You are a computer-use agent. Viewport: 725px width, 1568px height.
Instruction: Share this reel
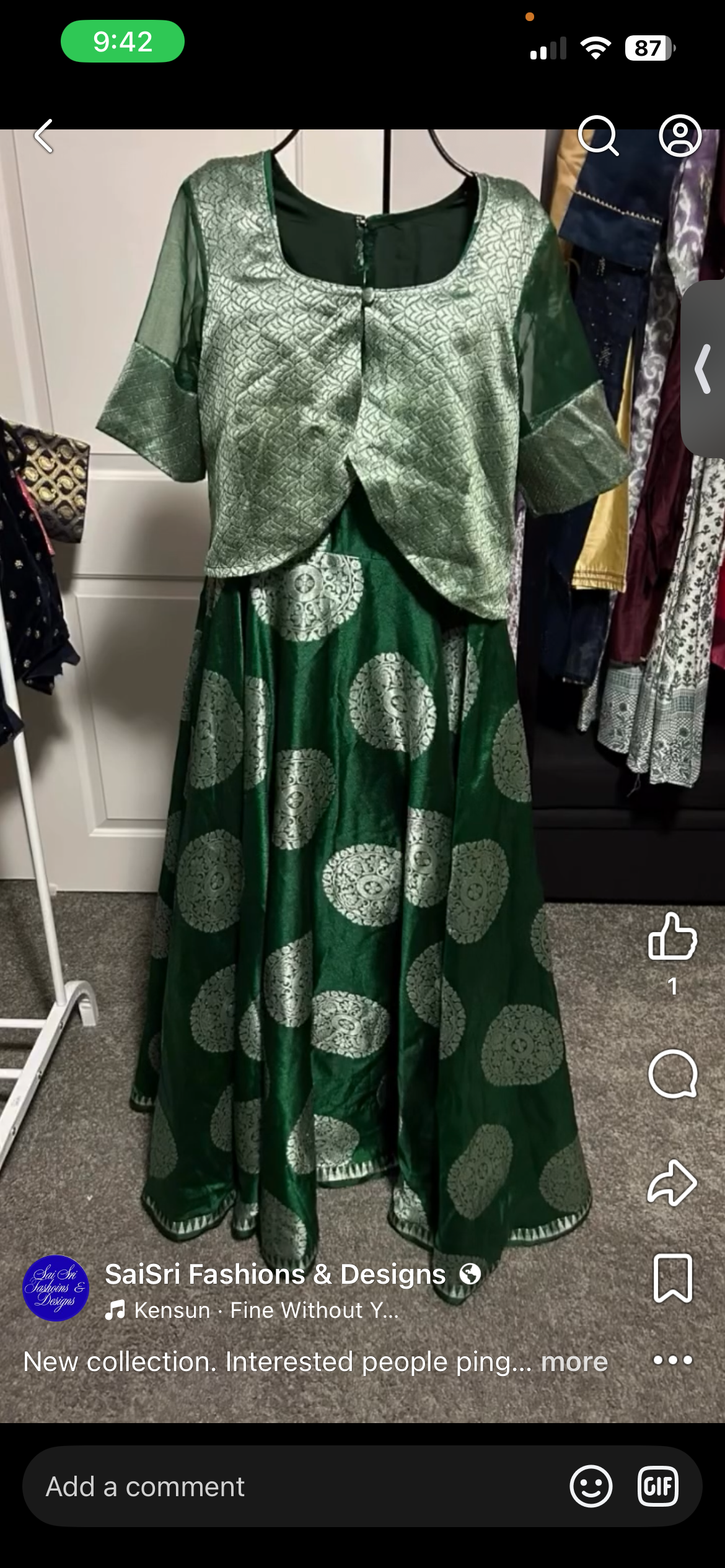pos(672,1182)
